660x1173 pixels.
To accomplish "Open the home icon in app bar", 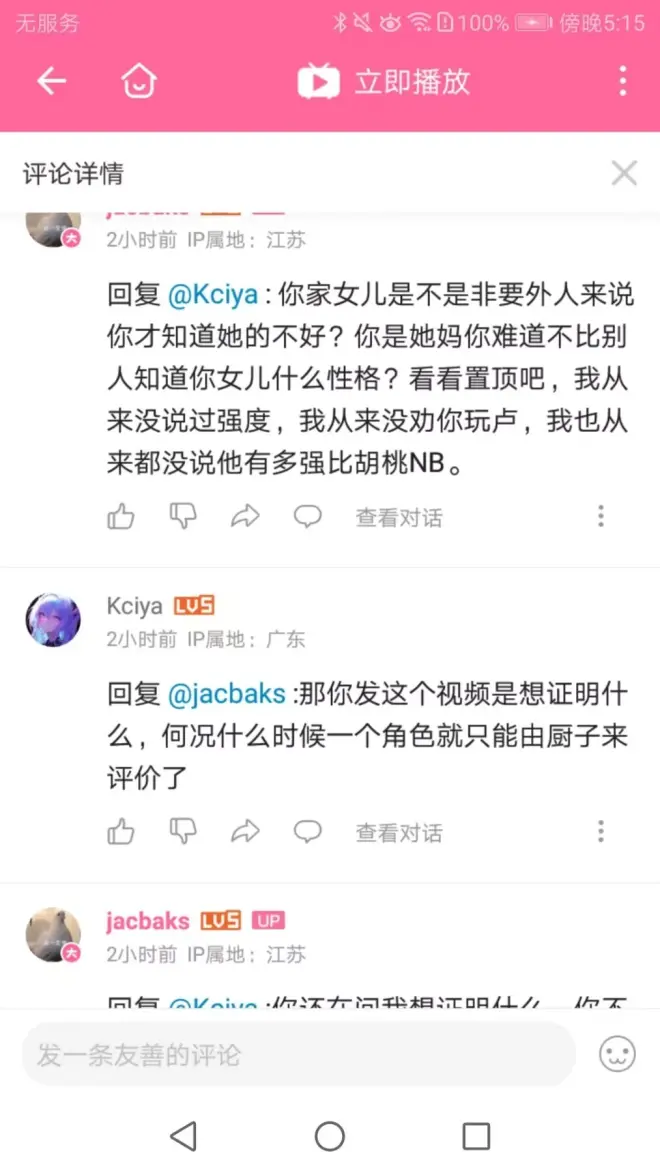I will [x=139, y=81].
